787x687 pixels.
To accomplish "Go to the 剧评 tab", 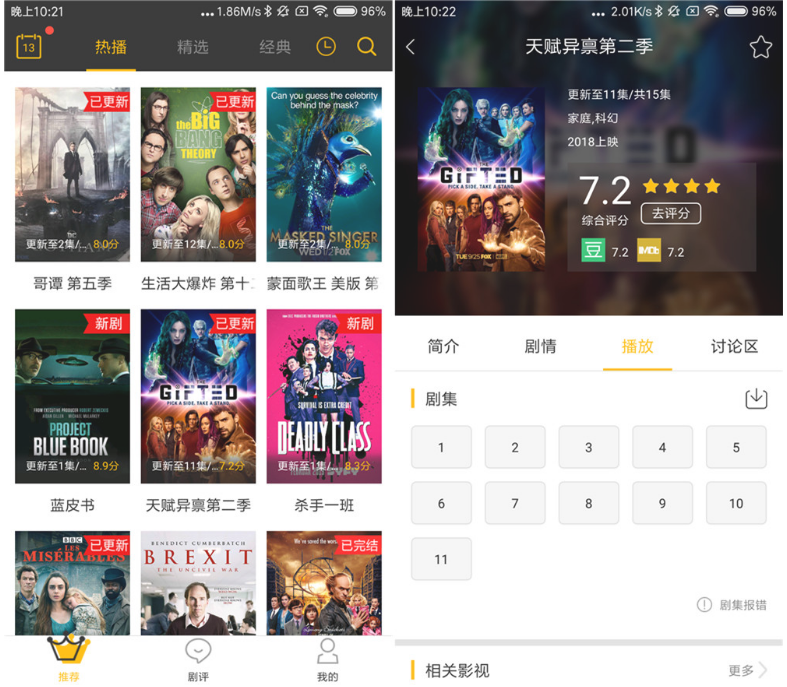I will (x=198, y=659).
